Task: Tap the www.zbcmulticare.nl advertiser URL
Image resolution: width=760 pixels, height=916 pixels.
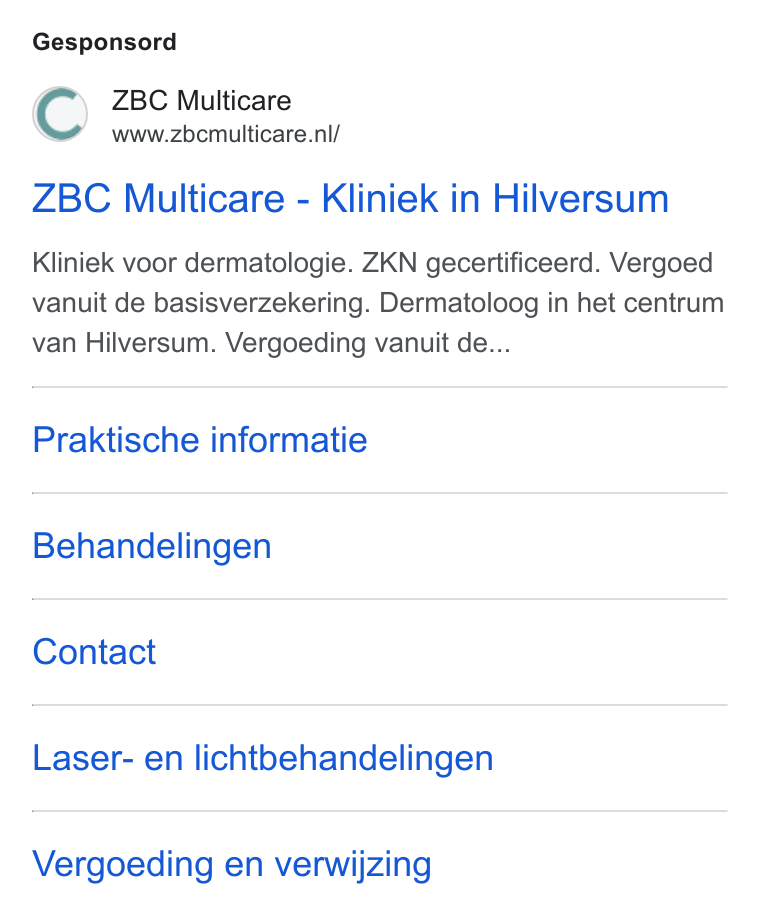Action: 225,134
